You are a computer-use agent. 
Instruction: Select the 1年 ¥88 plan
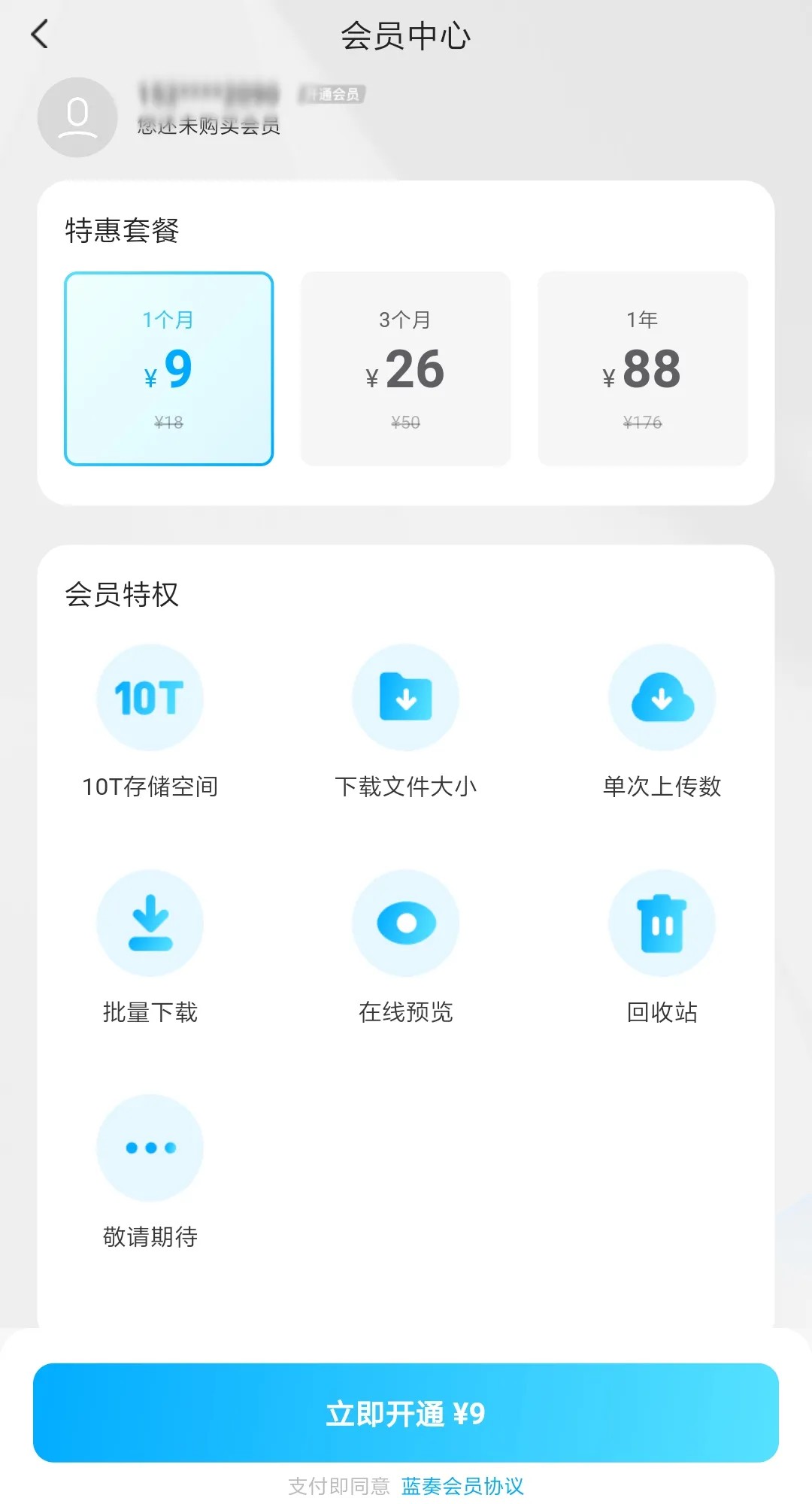[x=643, y=368]
